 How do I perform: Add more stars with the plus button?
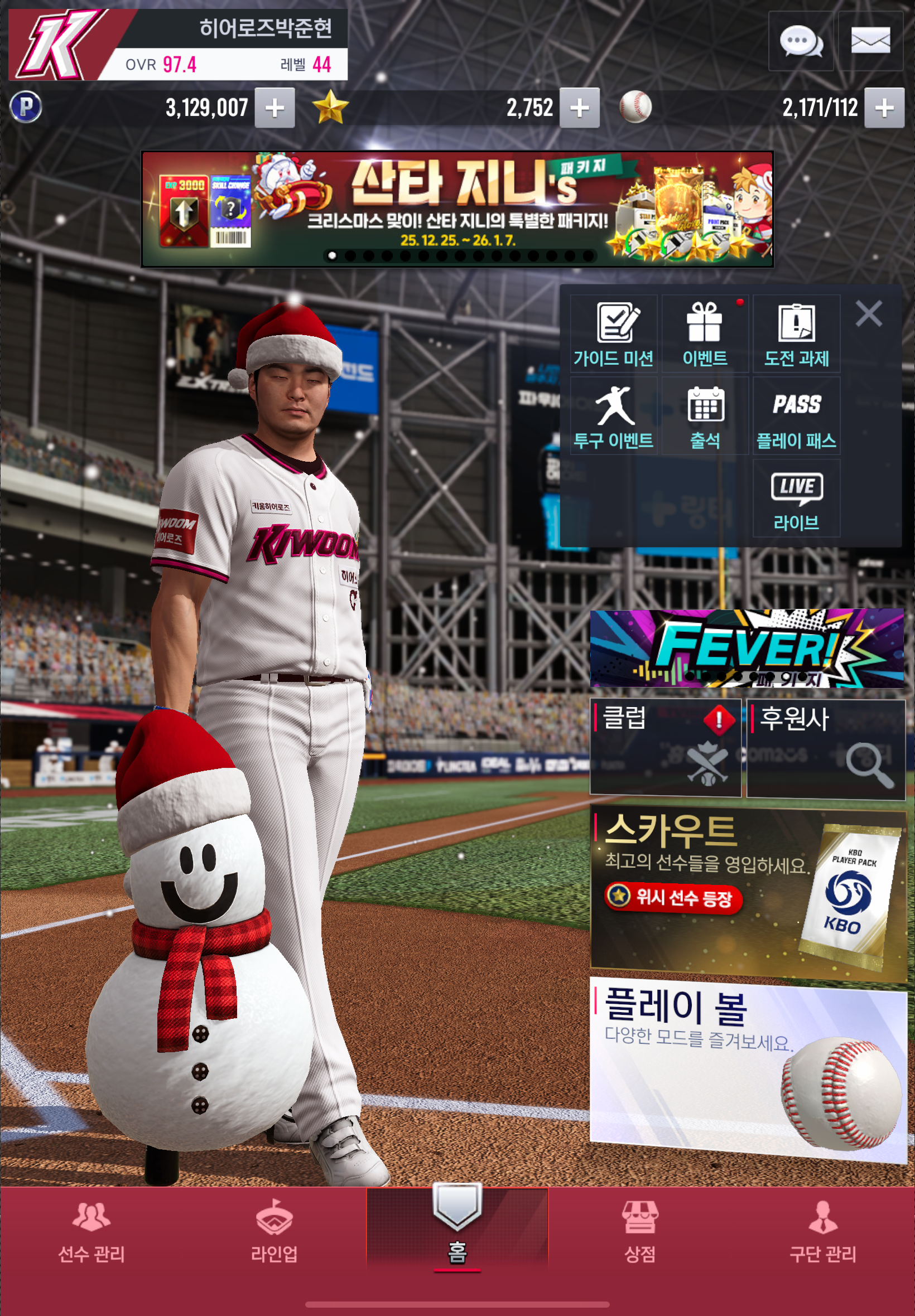click(579, 108)
